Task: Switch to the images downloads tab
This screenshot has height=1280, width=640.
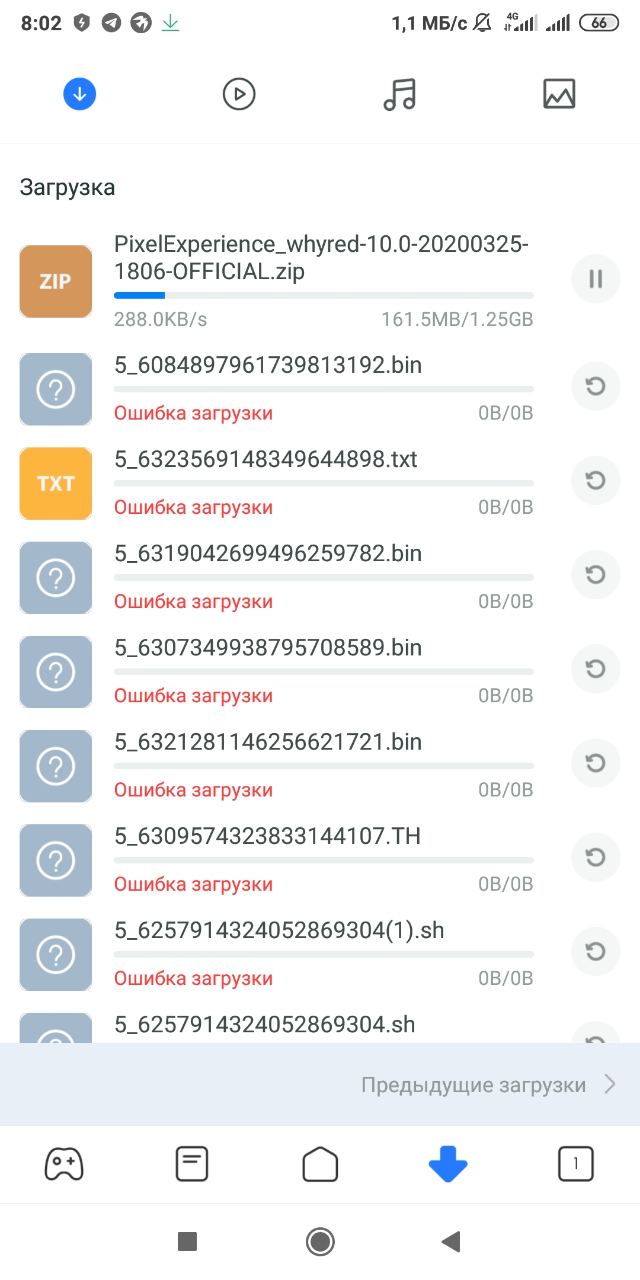Action: 559,94
